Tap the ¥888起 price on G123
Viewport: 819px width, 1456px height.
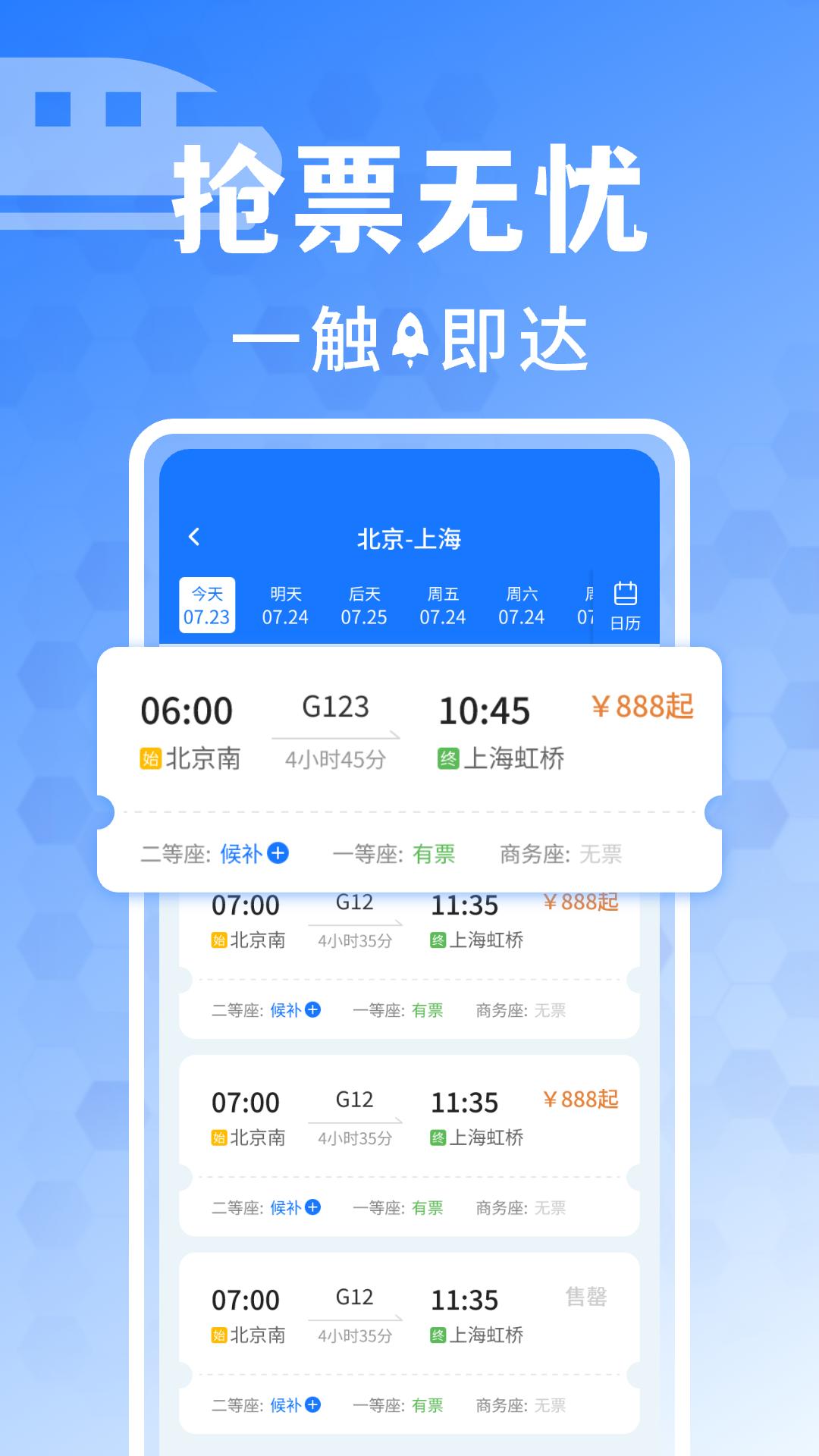pyautogui.click(x=643, y=707)
